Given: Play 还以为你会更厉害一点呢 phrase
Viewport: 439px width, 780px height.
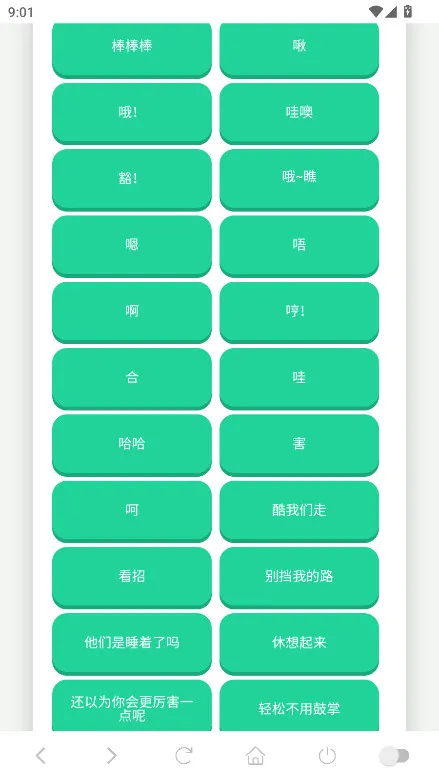Looking at the screenshot, I should [132, 706].
